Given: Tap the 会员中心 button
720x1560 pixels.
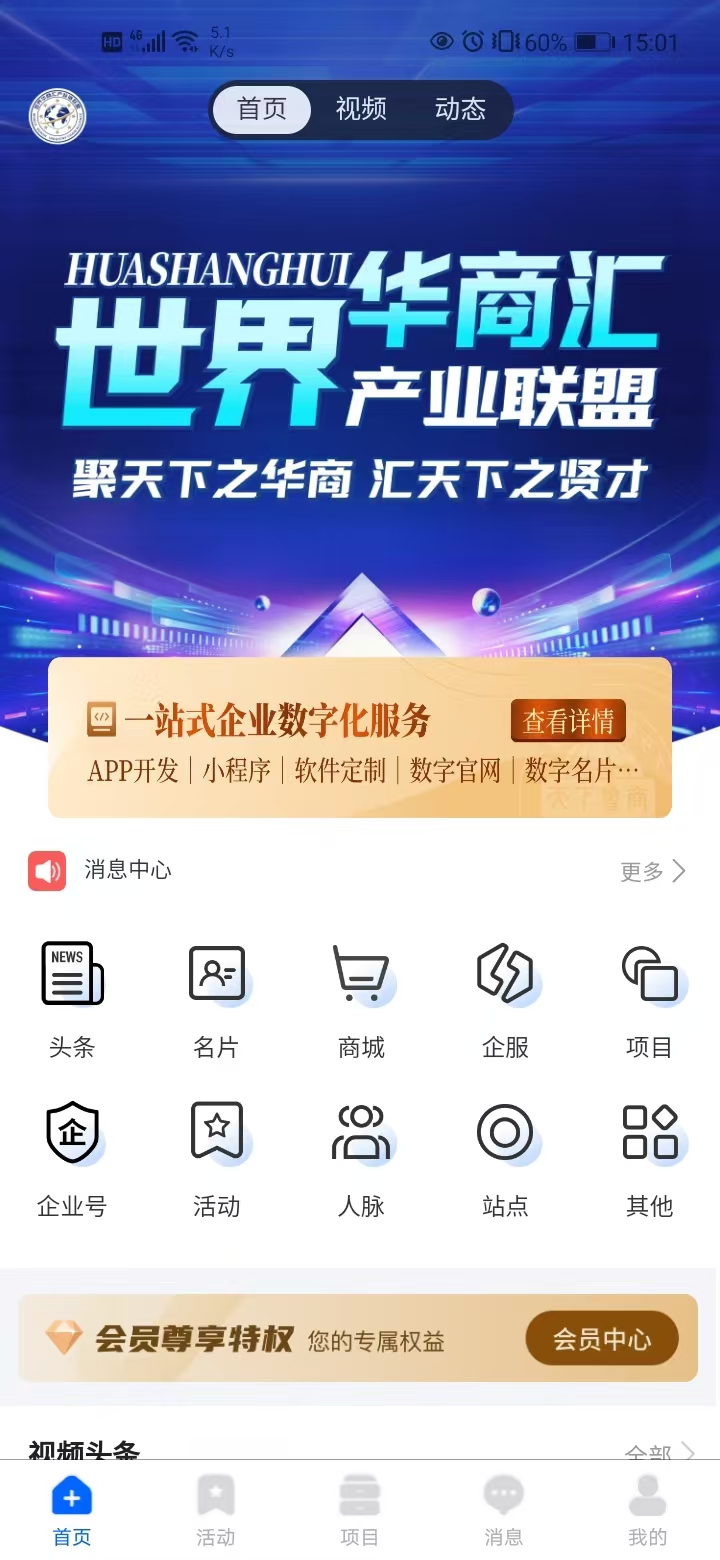Looking at the screenshot, I should pos(602,1339).
